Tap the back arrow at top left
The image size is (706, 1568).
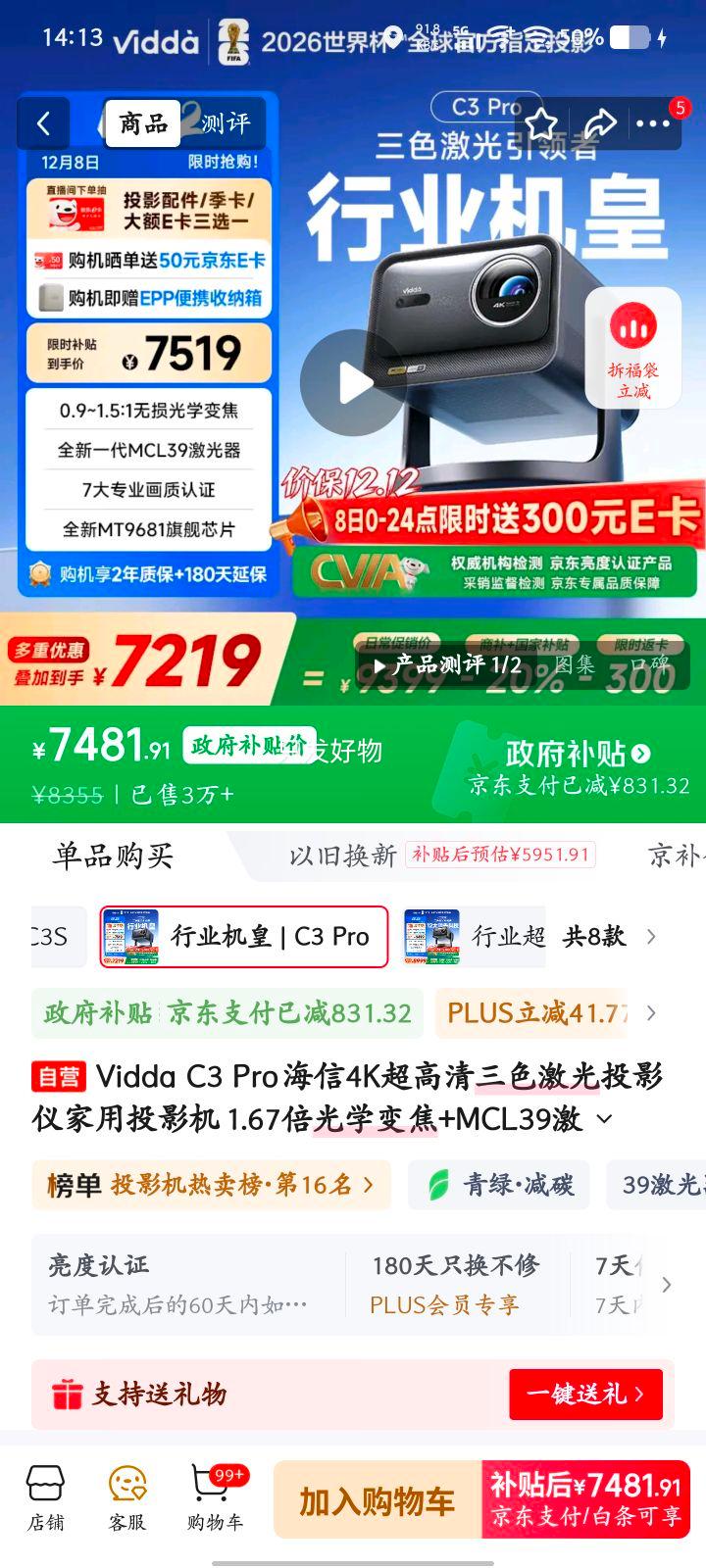[x=43, y=123]
